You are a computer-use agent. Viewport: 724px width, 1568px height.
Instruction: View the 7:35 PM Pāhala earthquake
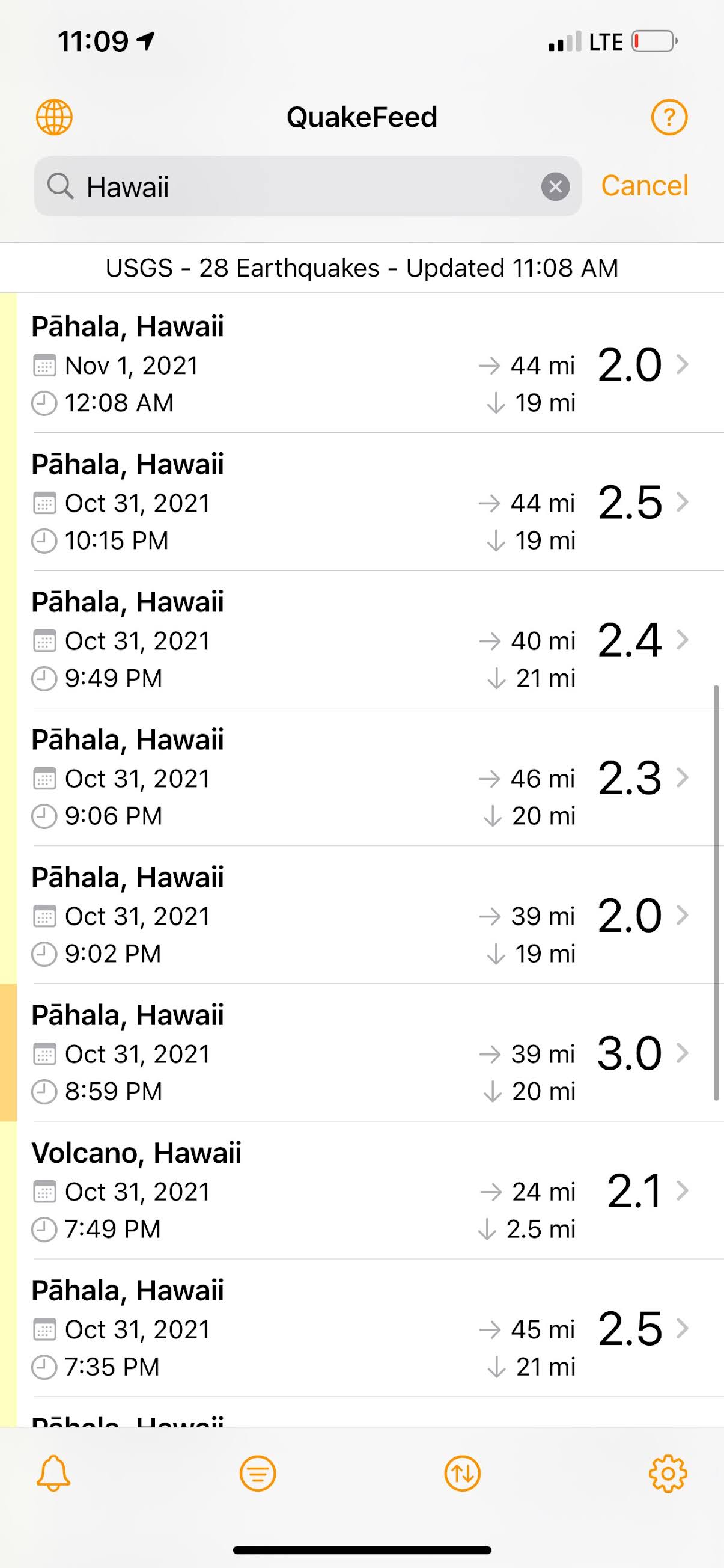(x=362, y=1328)
